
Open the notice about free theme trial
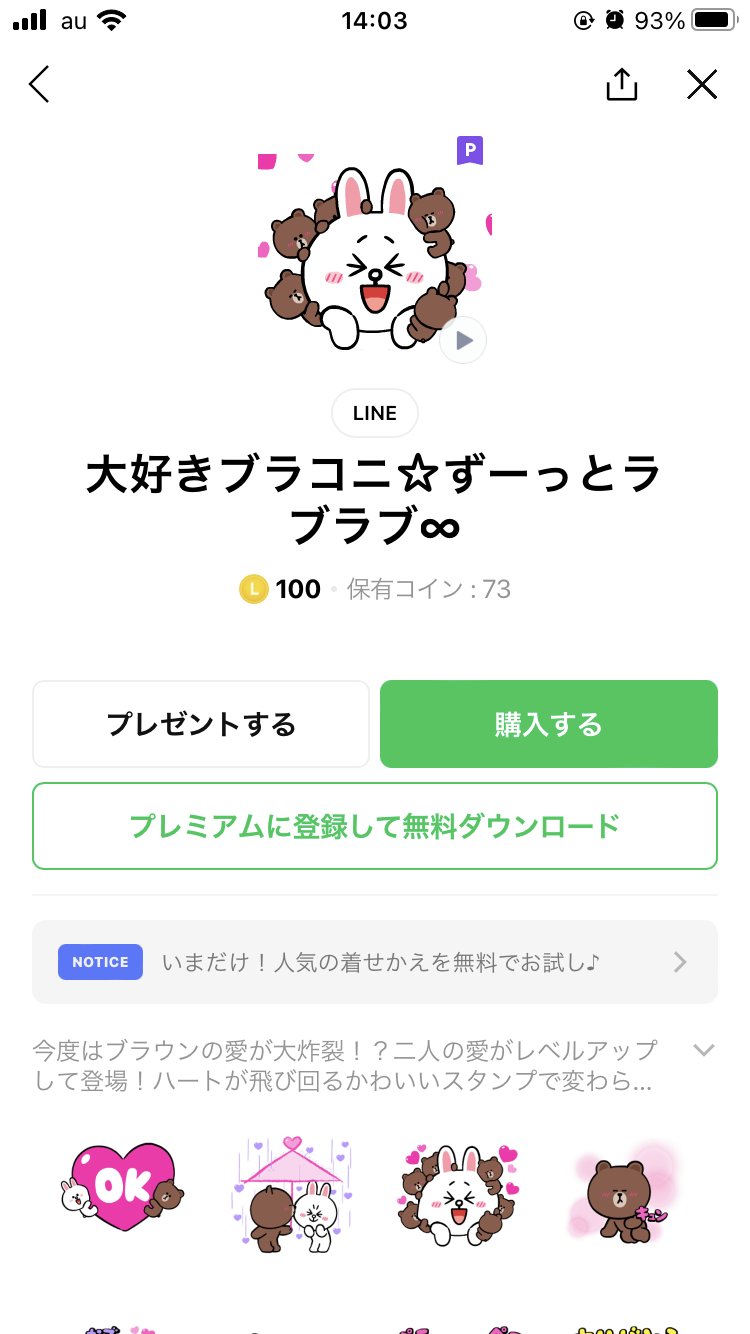[375, 961]
